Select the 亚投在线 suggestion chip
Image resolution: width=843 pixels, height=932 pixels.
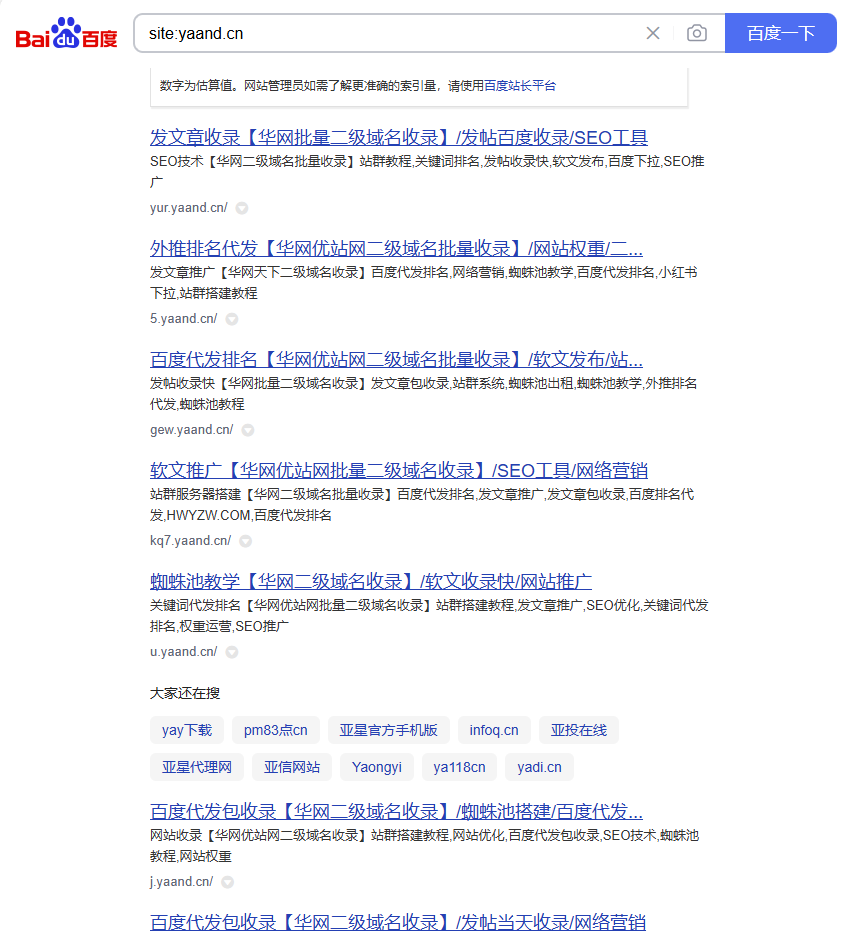(x=579, y=730)
